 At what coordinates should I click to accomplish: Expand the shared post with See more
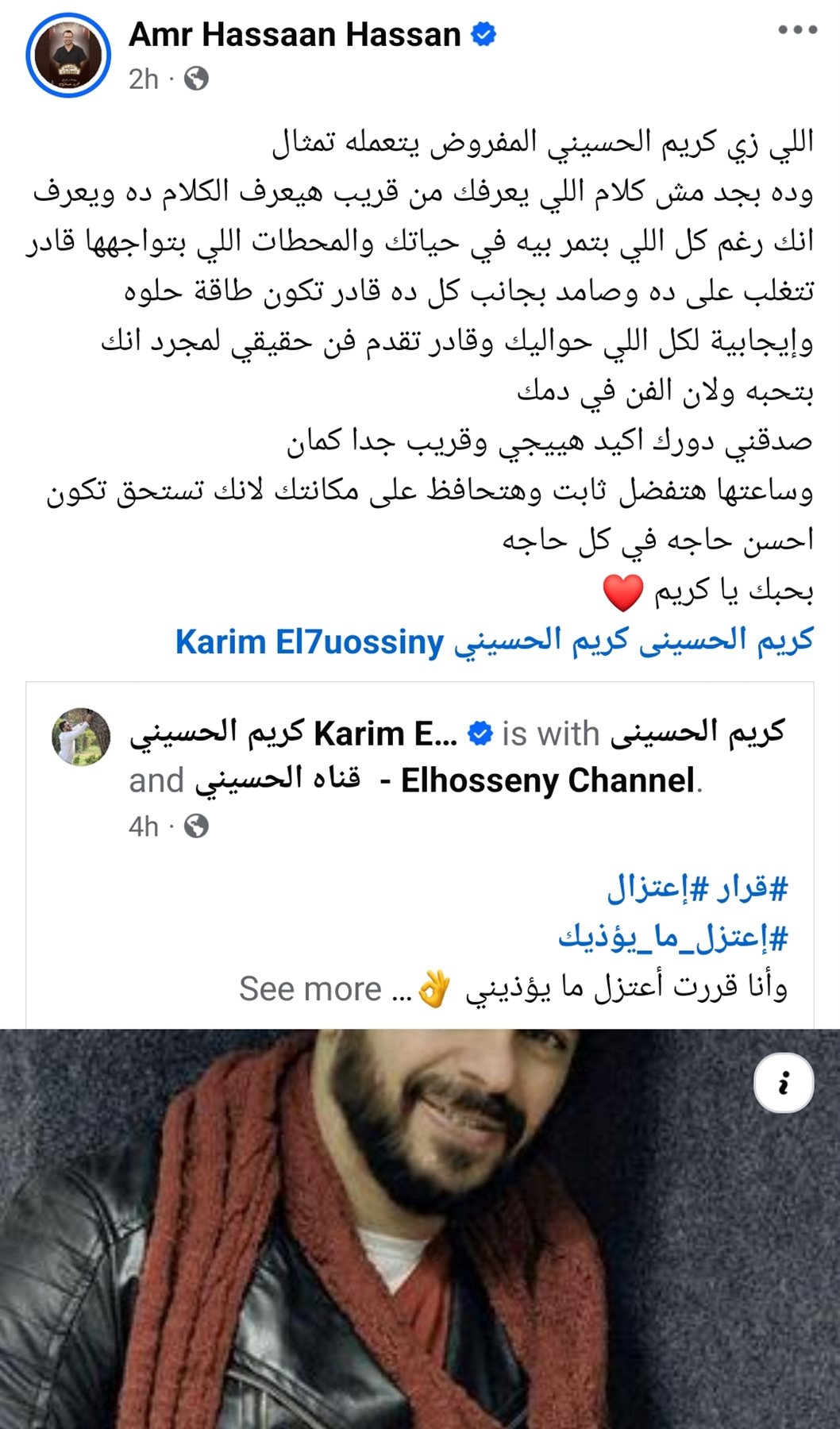(310, 989)
